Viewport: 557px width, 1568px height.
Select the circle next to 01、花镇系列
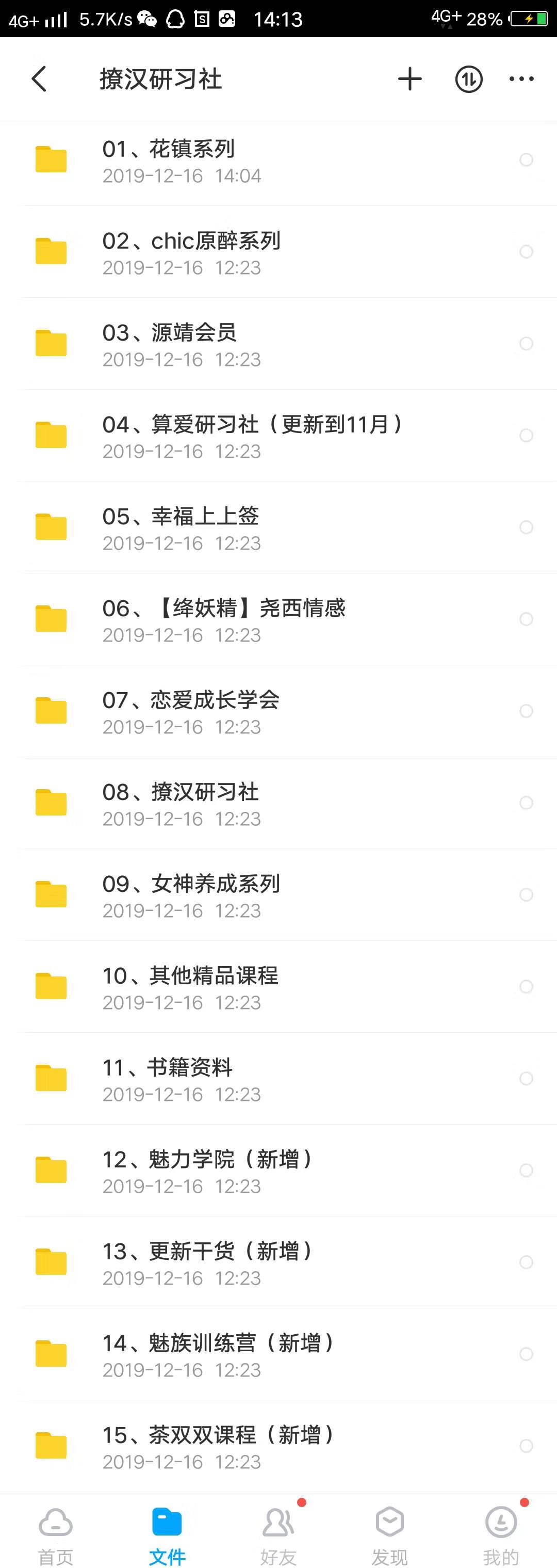pos(526,160)
